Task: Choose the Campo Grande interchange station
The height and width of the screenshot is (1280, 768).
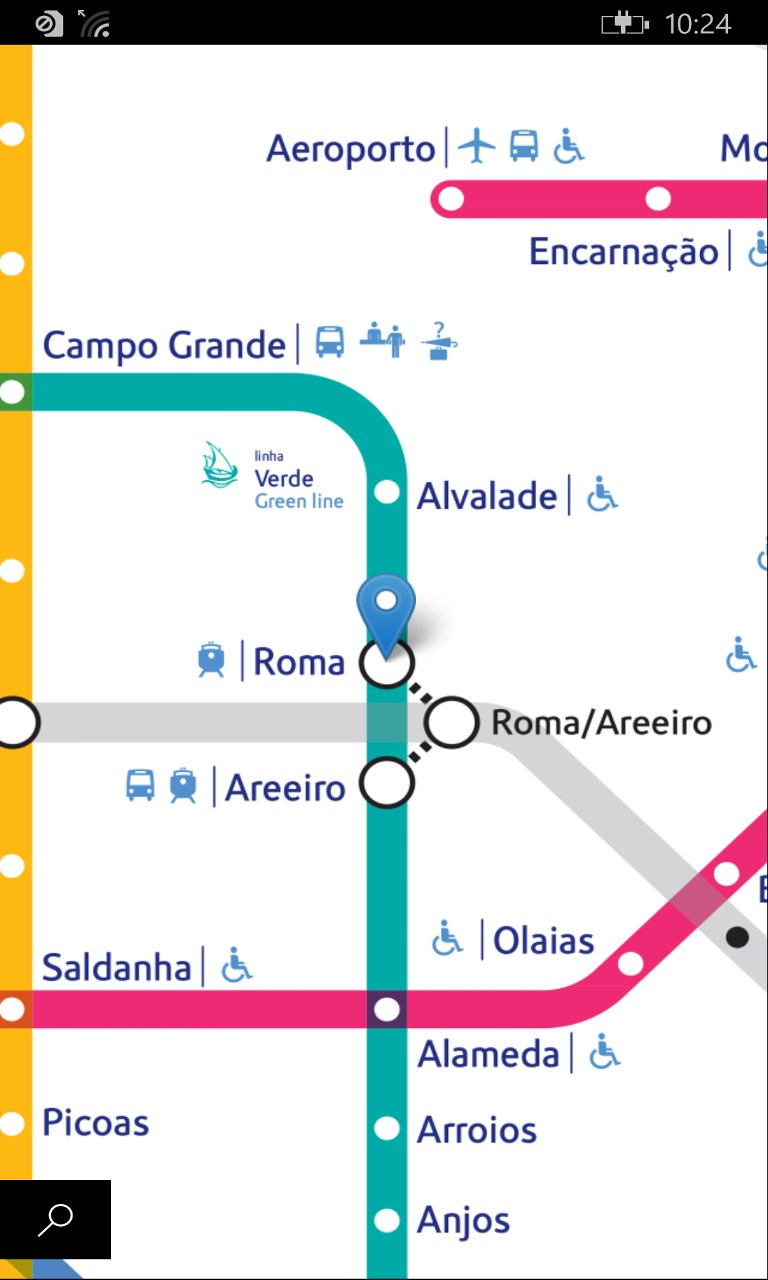Action: coord(11,392)
